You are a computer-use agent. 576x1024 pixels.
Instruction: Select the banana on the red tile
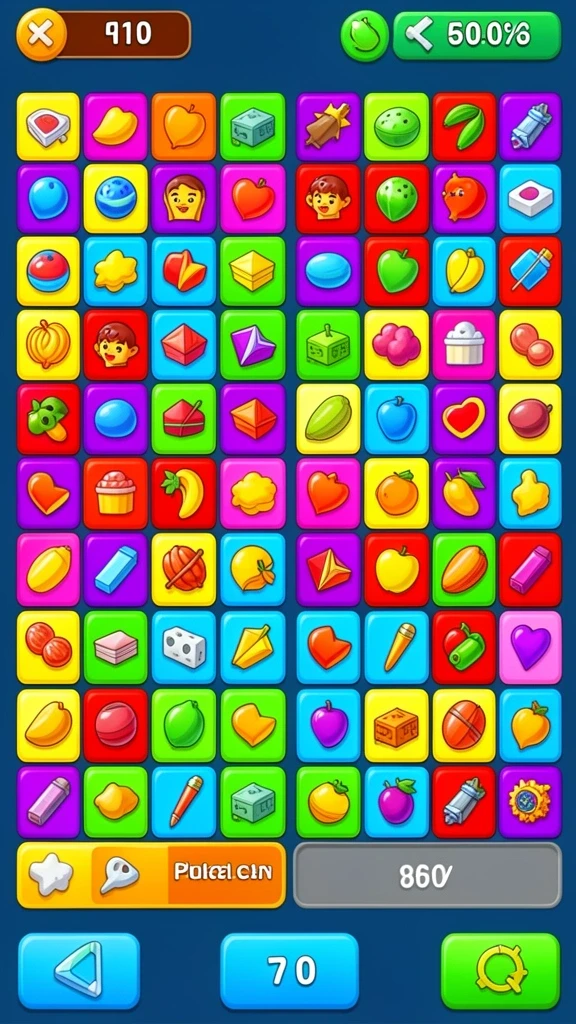(184, 493)
